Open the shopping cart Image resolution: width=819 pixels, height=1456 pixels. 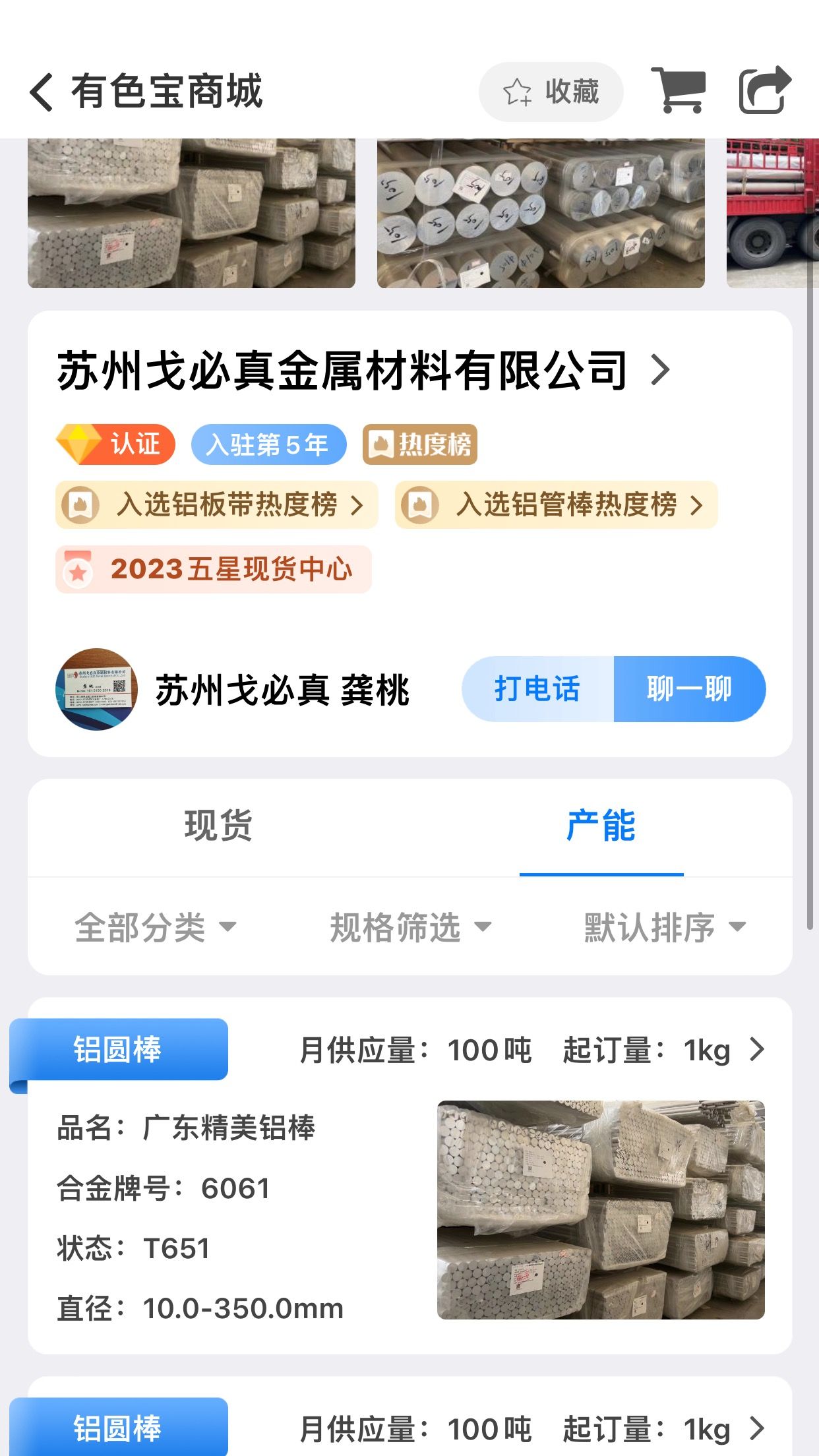click(679, 90)
